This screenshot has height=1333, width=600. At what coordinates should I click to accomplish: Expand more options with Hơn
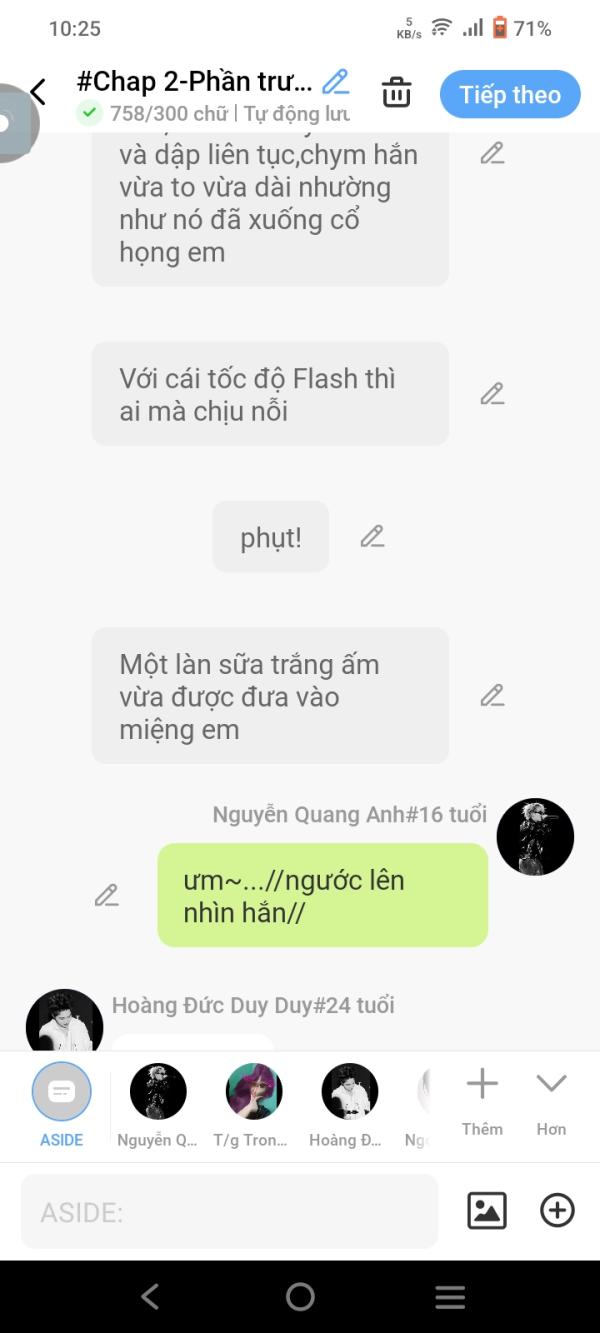coord(551,1101)
